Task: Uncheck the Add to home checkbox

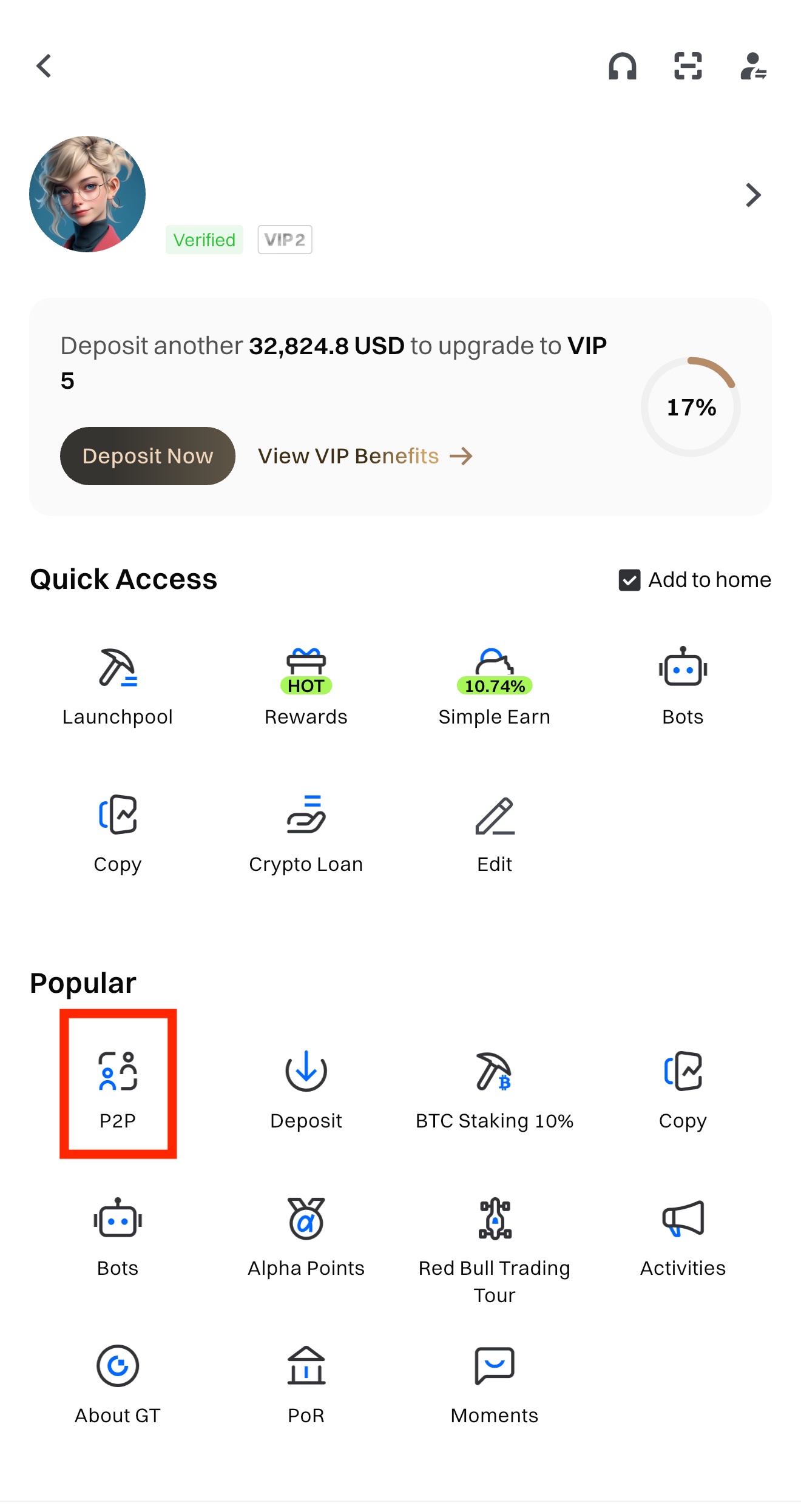Action: (629, 580)
